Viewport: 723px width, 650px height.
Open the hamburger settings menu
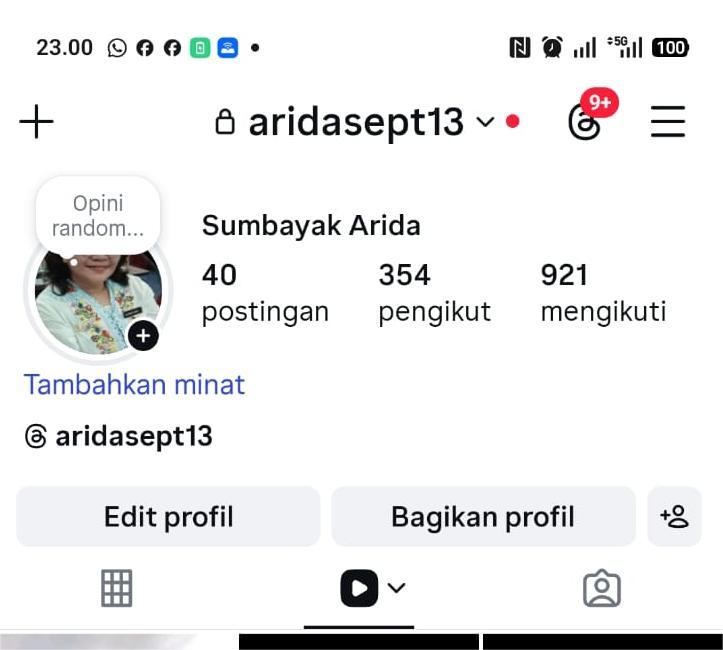pos(667,122)
